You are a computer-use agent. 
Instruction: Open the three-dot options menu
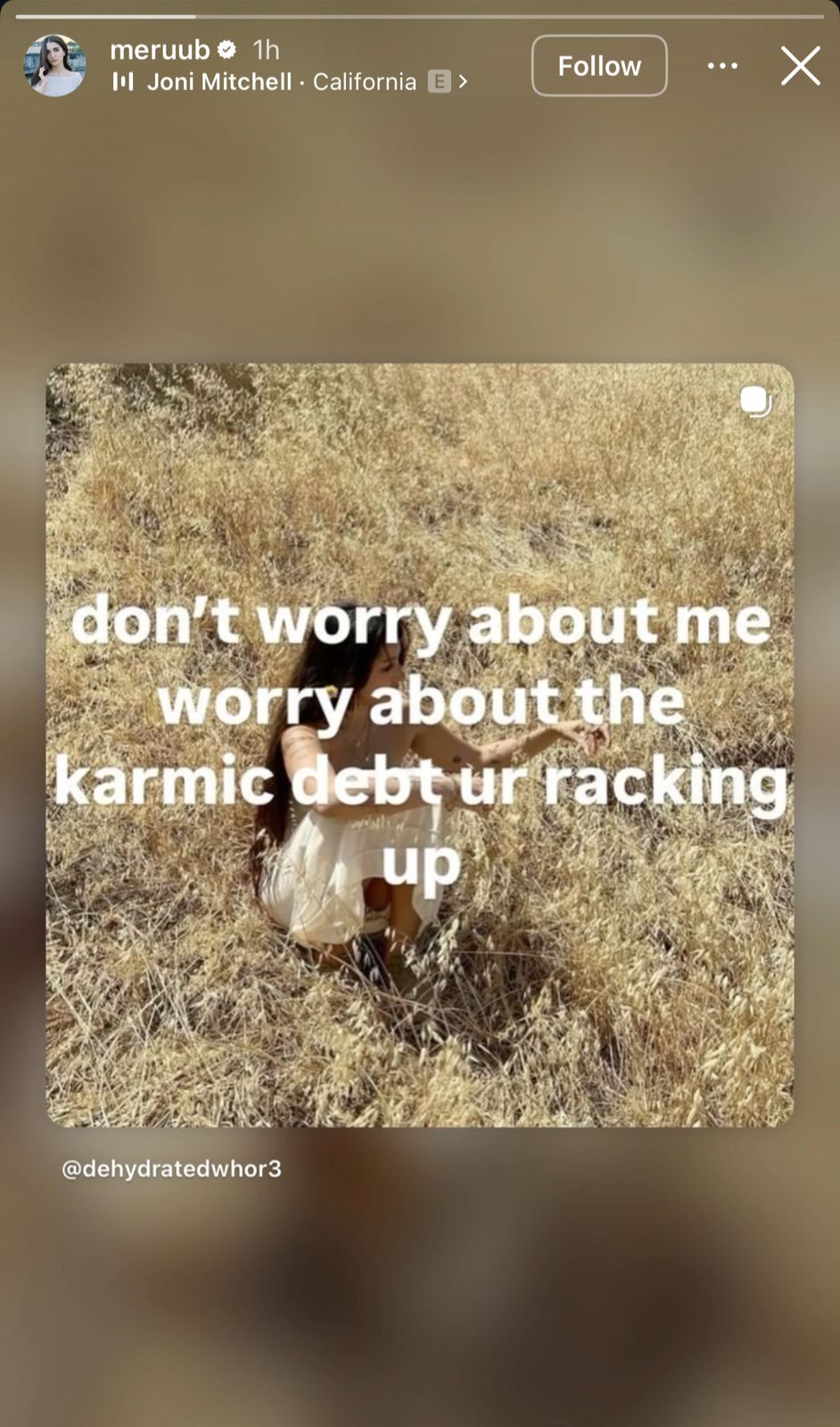[721, 66]
